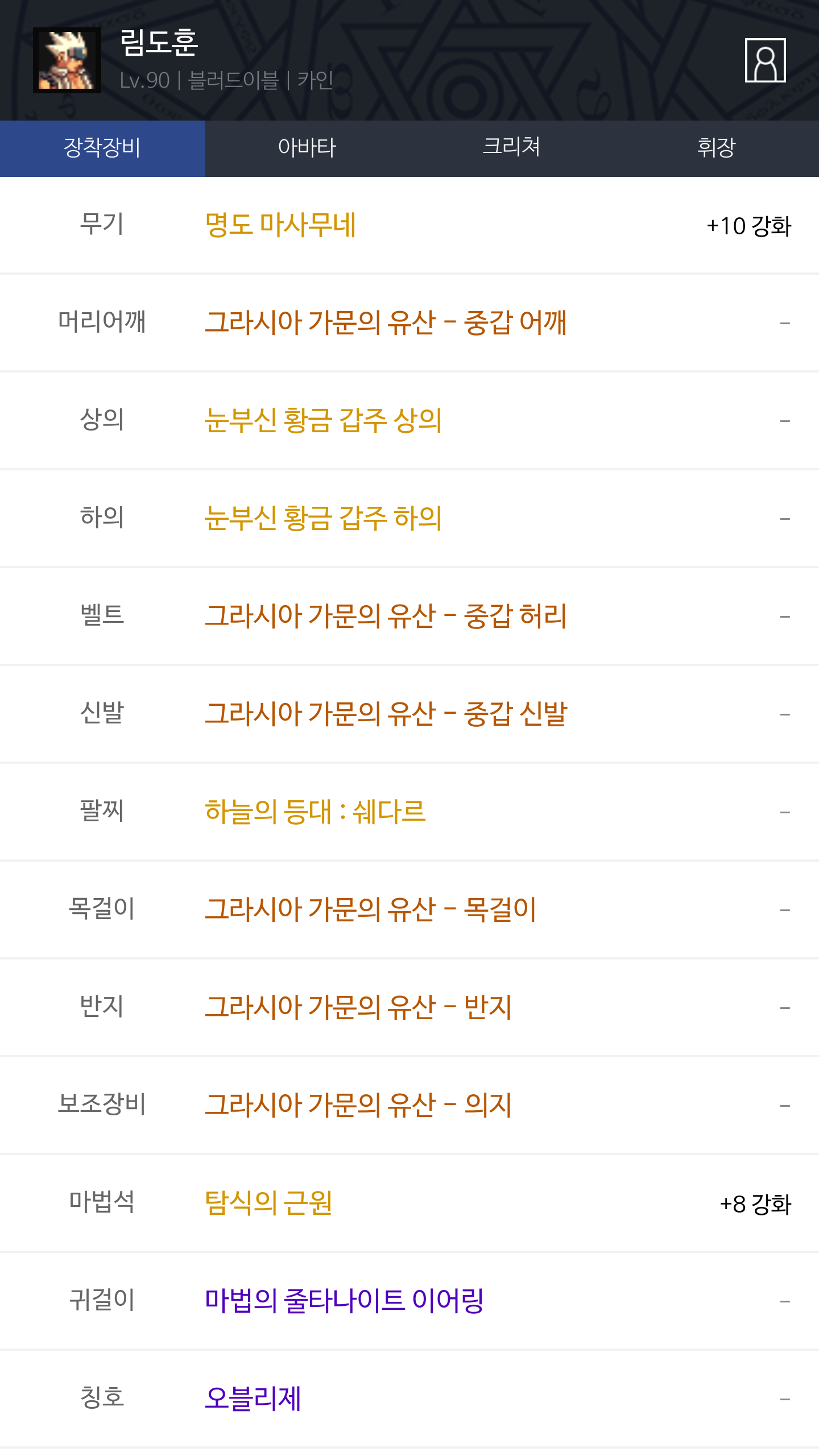The width and height of the screenshot is (819, 1456).
Task: Switch to the 휘장 tab
Action: [716, 148]
